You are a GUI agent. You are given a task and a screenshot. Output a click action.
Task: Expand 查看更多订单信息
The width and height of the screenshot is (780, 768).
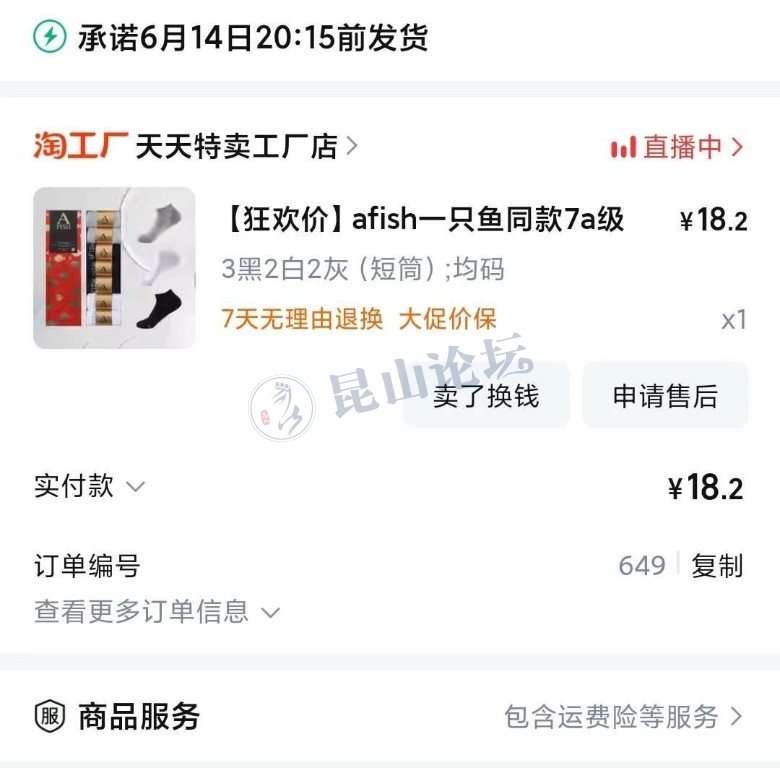coord(157,611)
